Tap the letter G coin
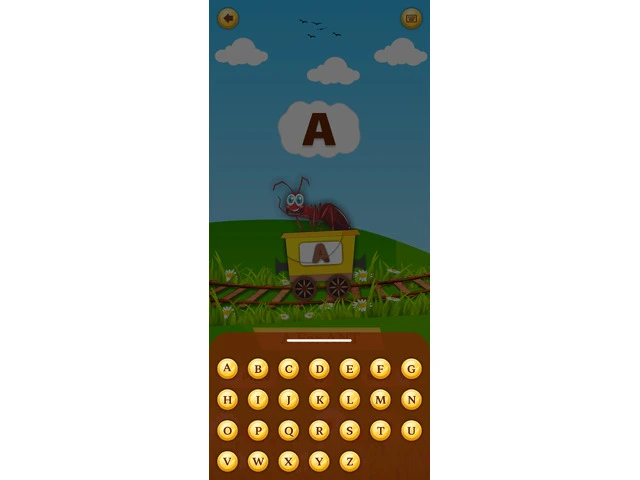 tap(411, 368)
